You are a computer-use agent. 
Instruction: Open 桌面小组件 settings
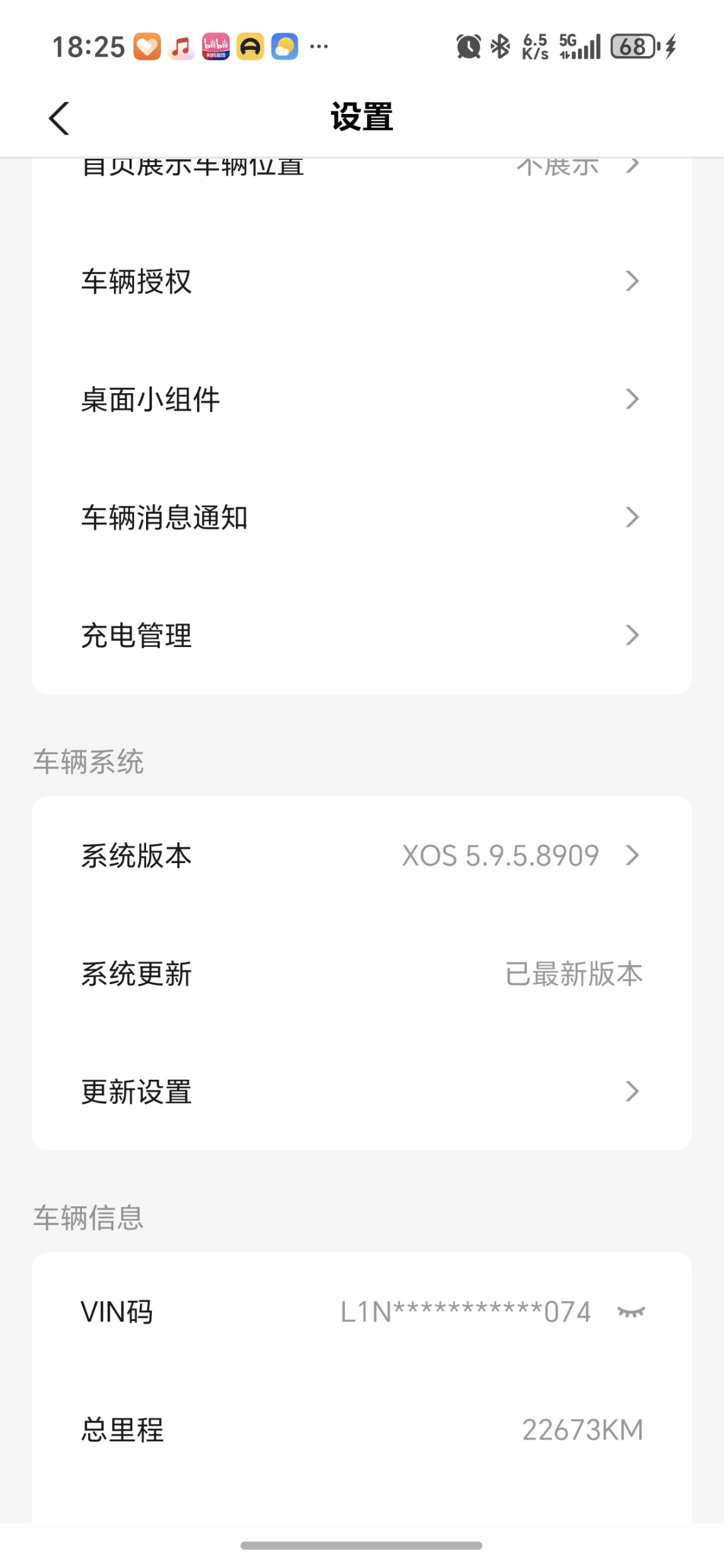pos(361,399)
